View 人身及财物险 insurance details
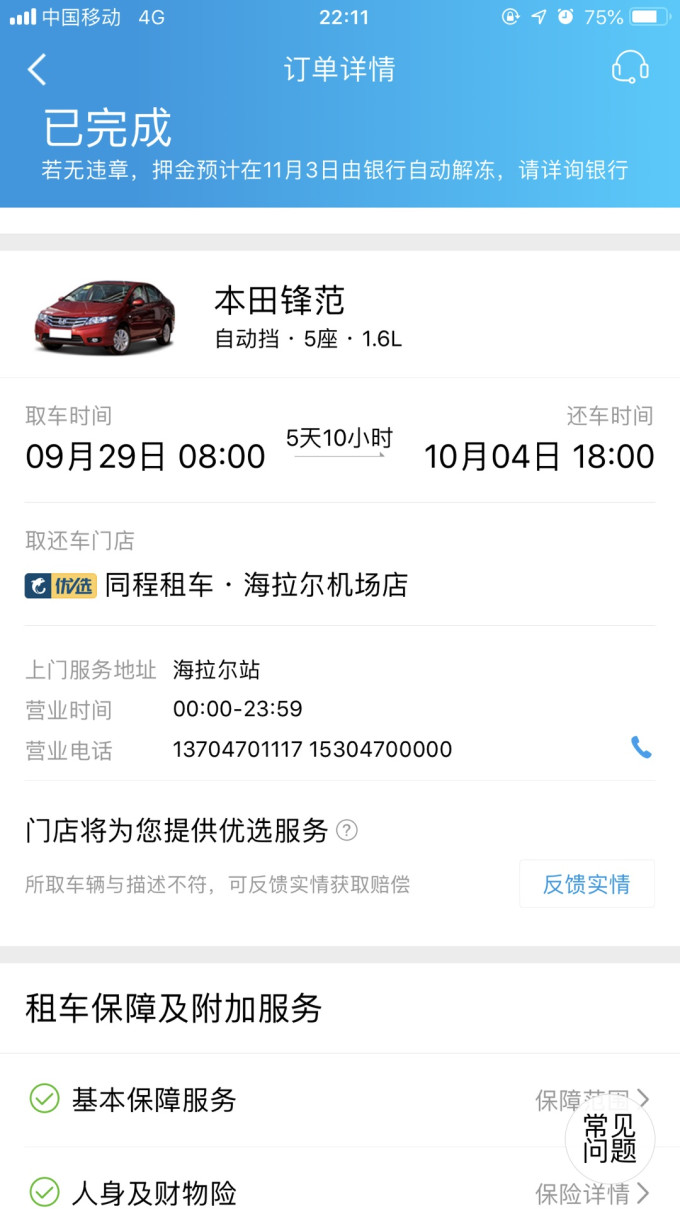The height and width of the screenshot is (1209, 680). pyautogui.click(x=592, y=1193)
